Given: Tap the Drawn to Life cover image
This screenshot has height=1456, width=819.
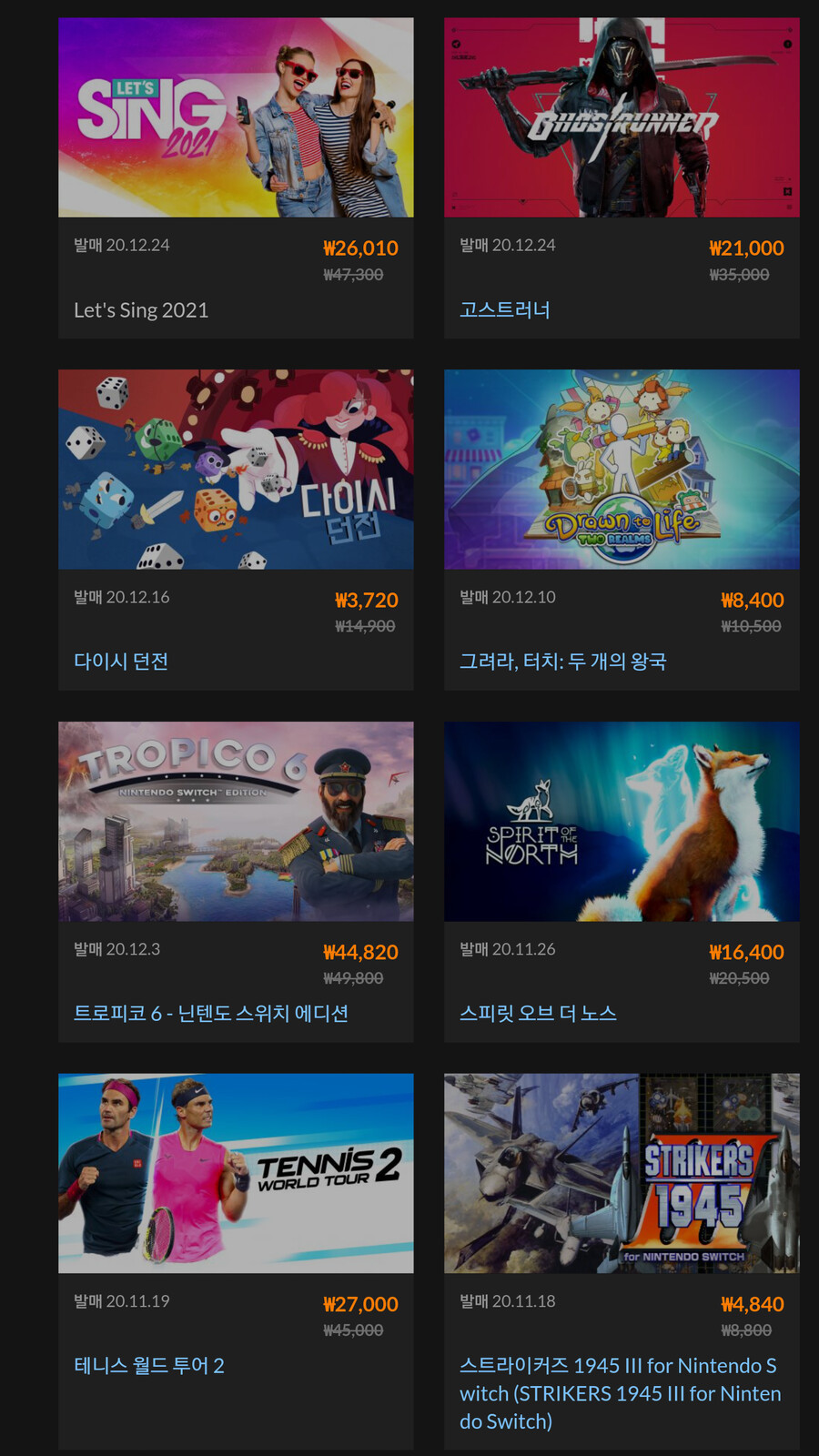Looking at the screenshot, I should tap(622, 470).
